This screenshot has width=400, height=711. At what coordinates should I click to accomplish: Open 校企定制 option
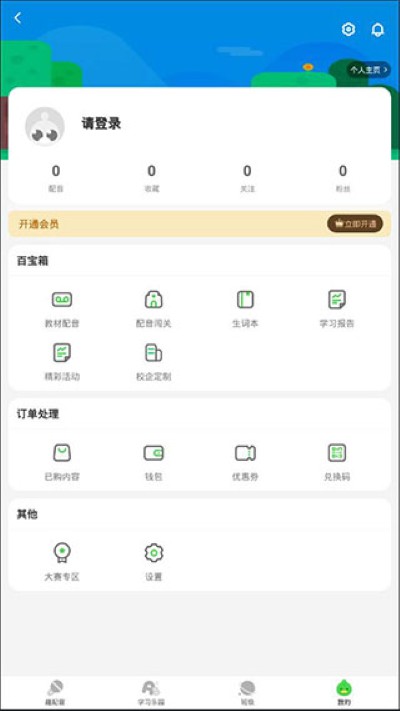point(154,362)
